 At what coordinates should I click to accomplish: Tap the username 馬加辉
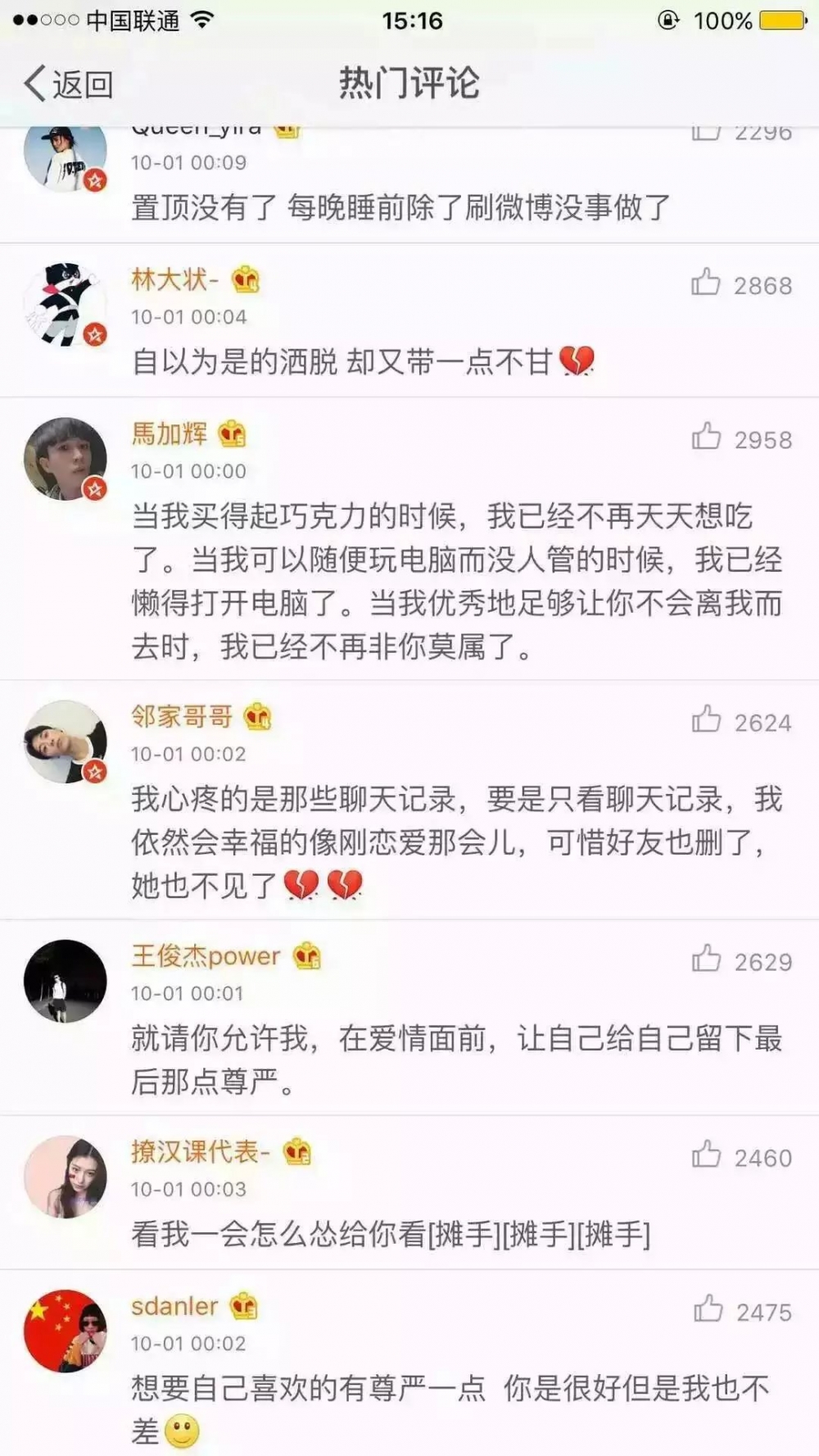click(x=170, y=433)
